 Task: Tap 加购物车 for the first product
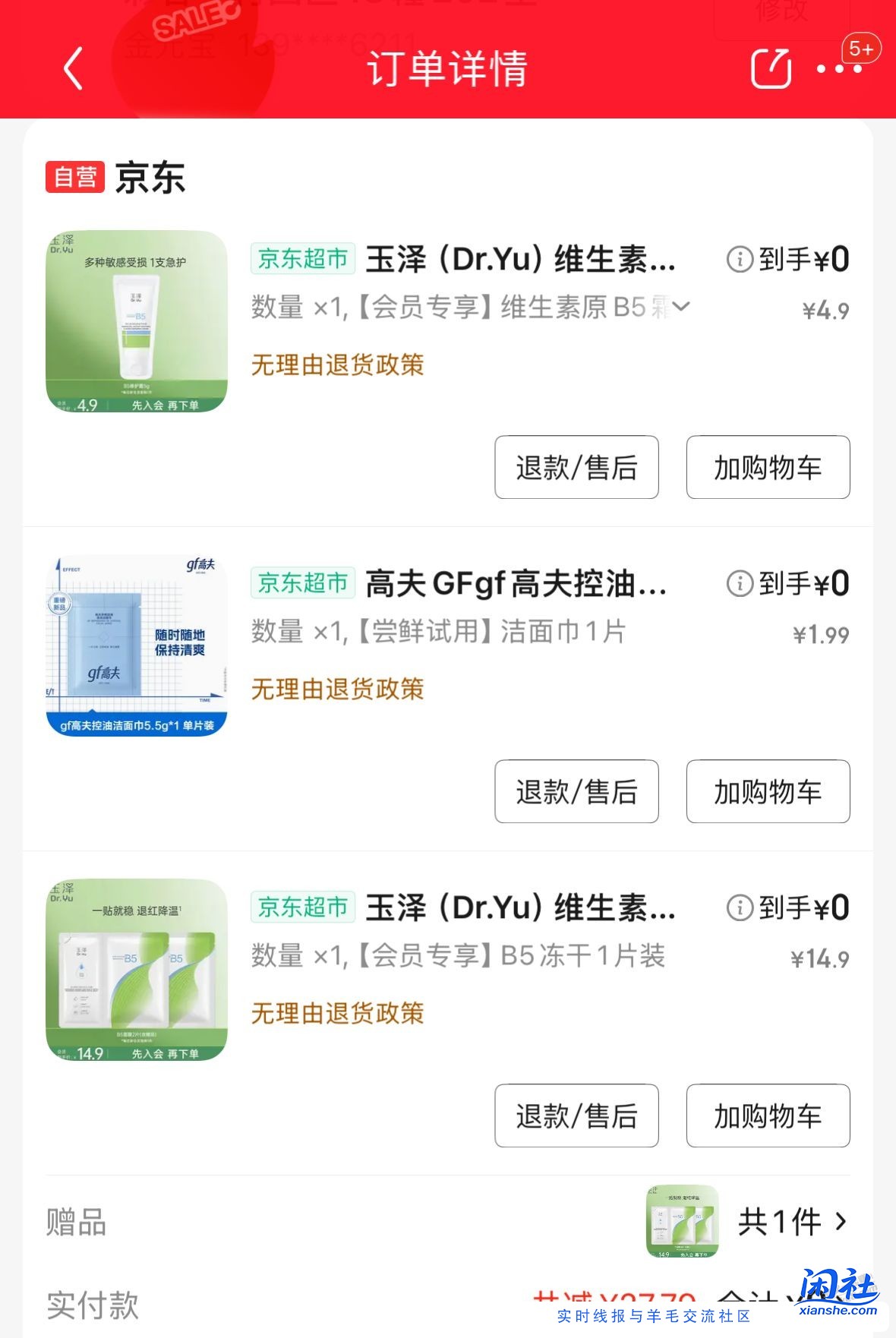[x=767, y=468]
